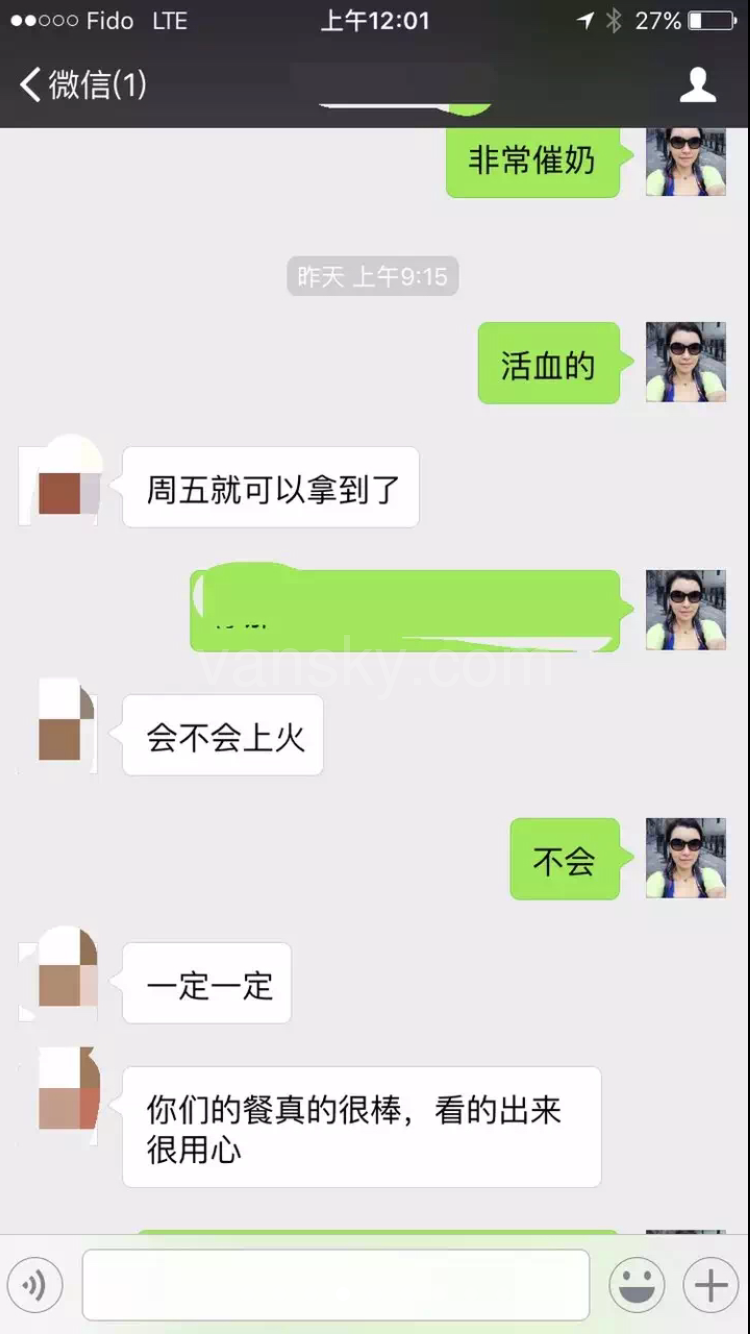Tap the message text input field
The image size is (750, 1334).
coord(335,1284)
